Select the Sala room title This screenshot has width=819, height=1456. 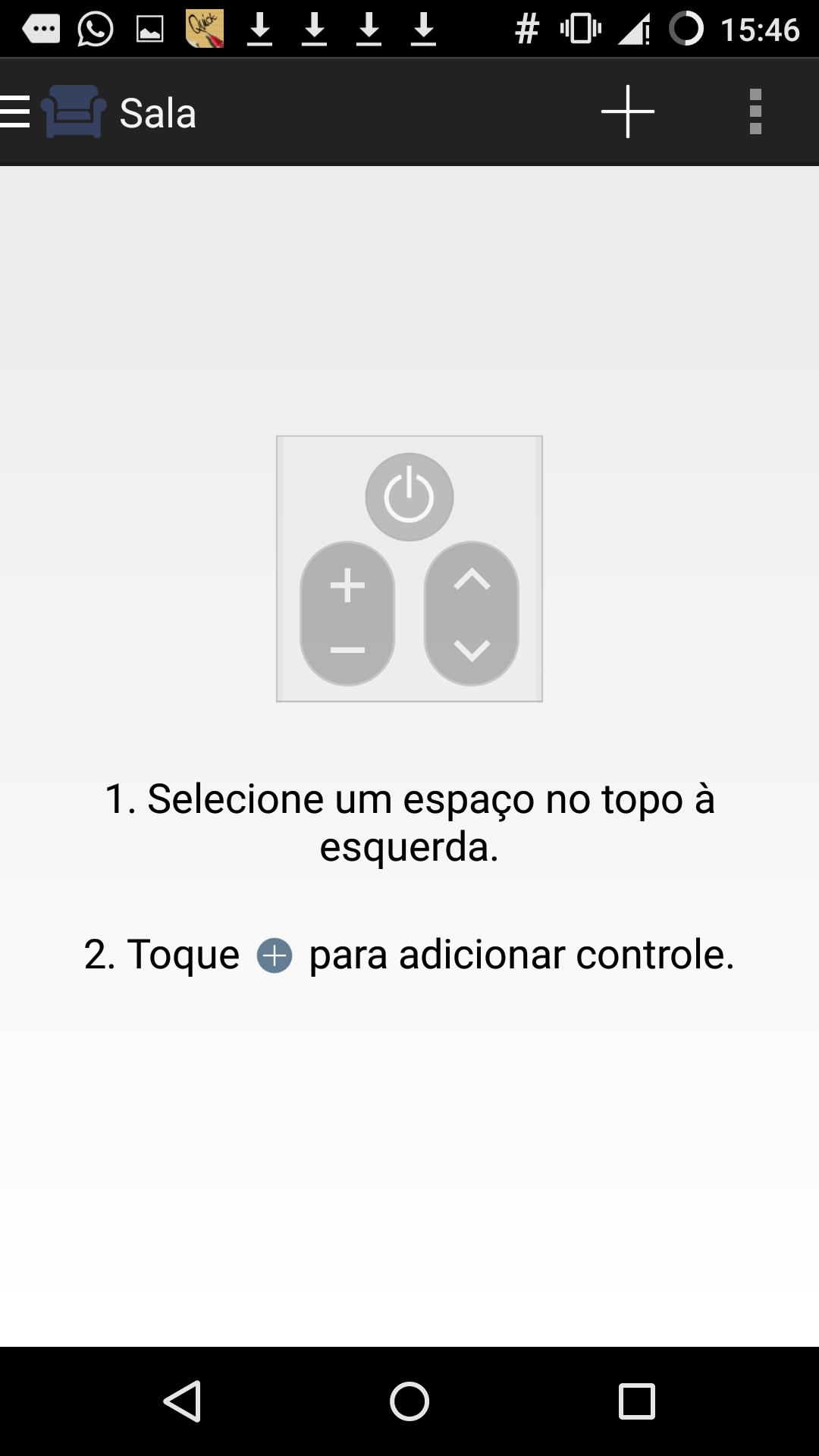(158, 114)
